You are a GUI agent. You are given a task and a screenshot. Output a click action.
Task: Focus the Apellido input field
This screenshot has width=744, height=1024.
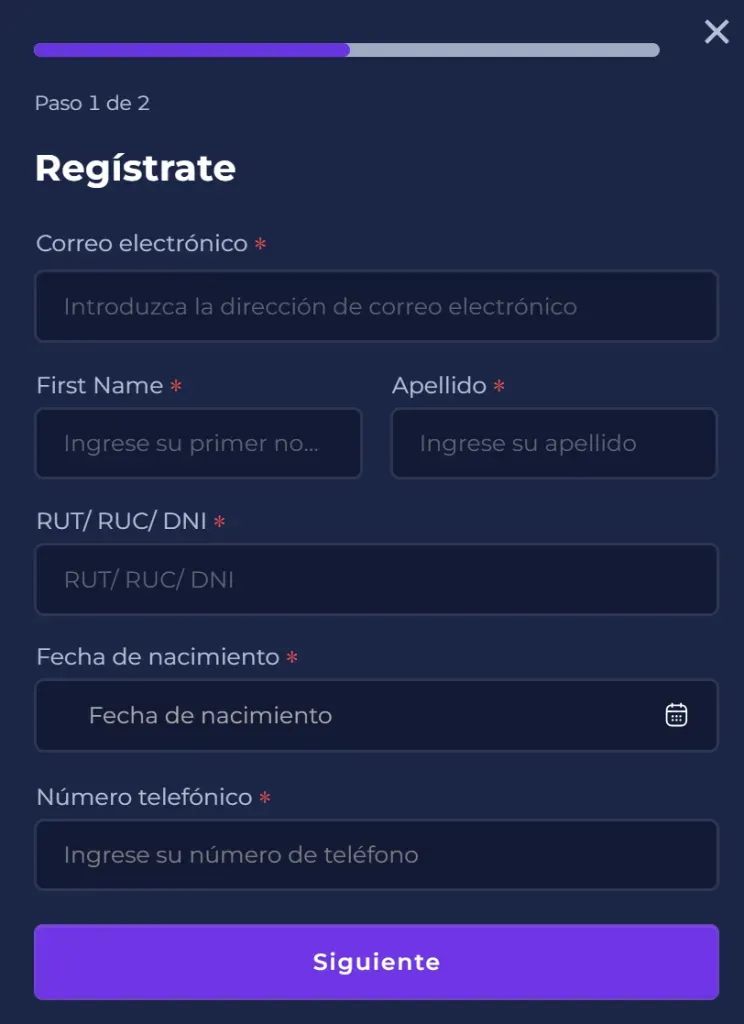(553, 443)
